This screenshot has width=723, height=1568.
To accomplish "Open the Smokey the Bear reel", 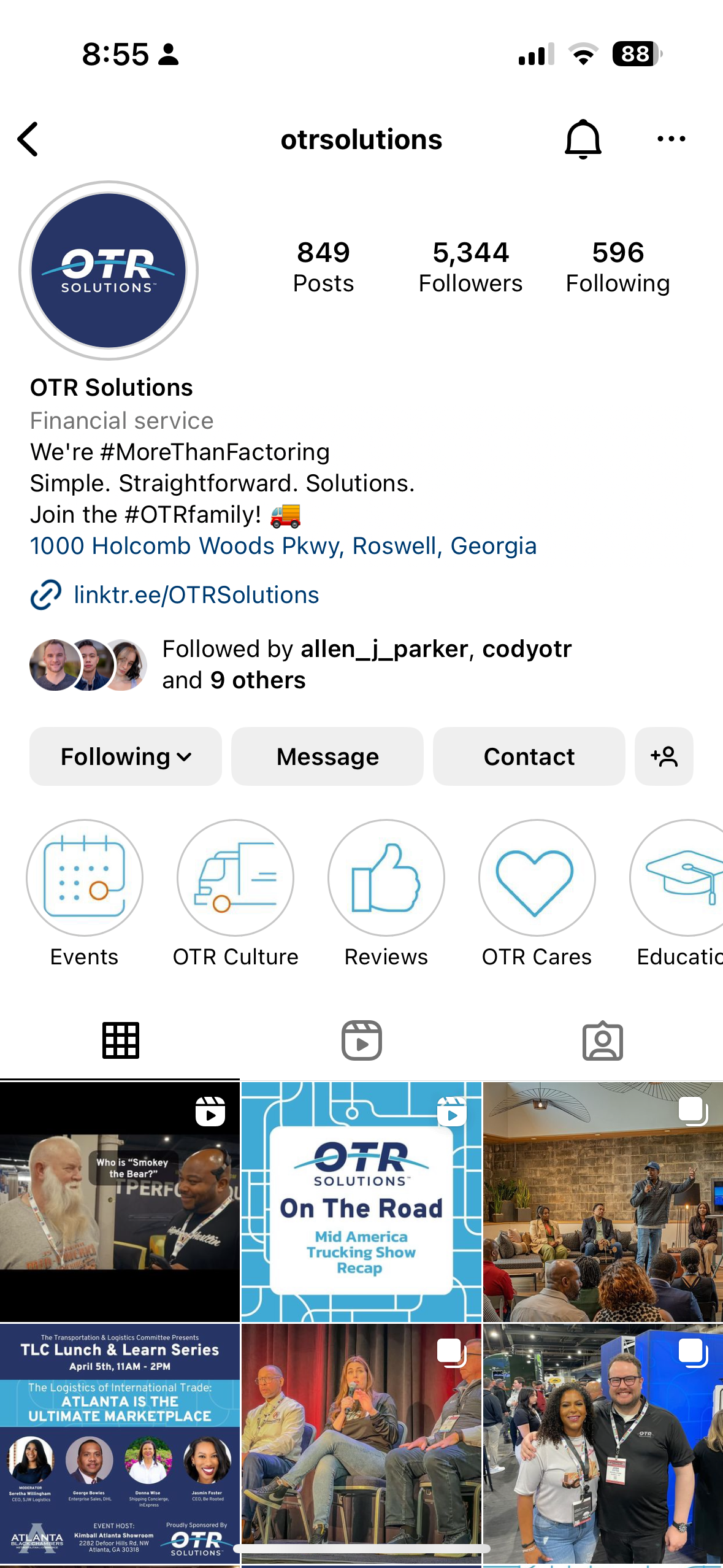I will pos(120,1202).
